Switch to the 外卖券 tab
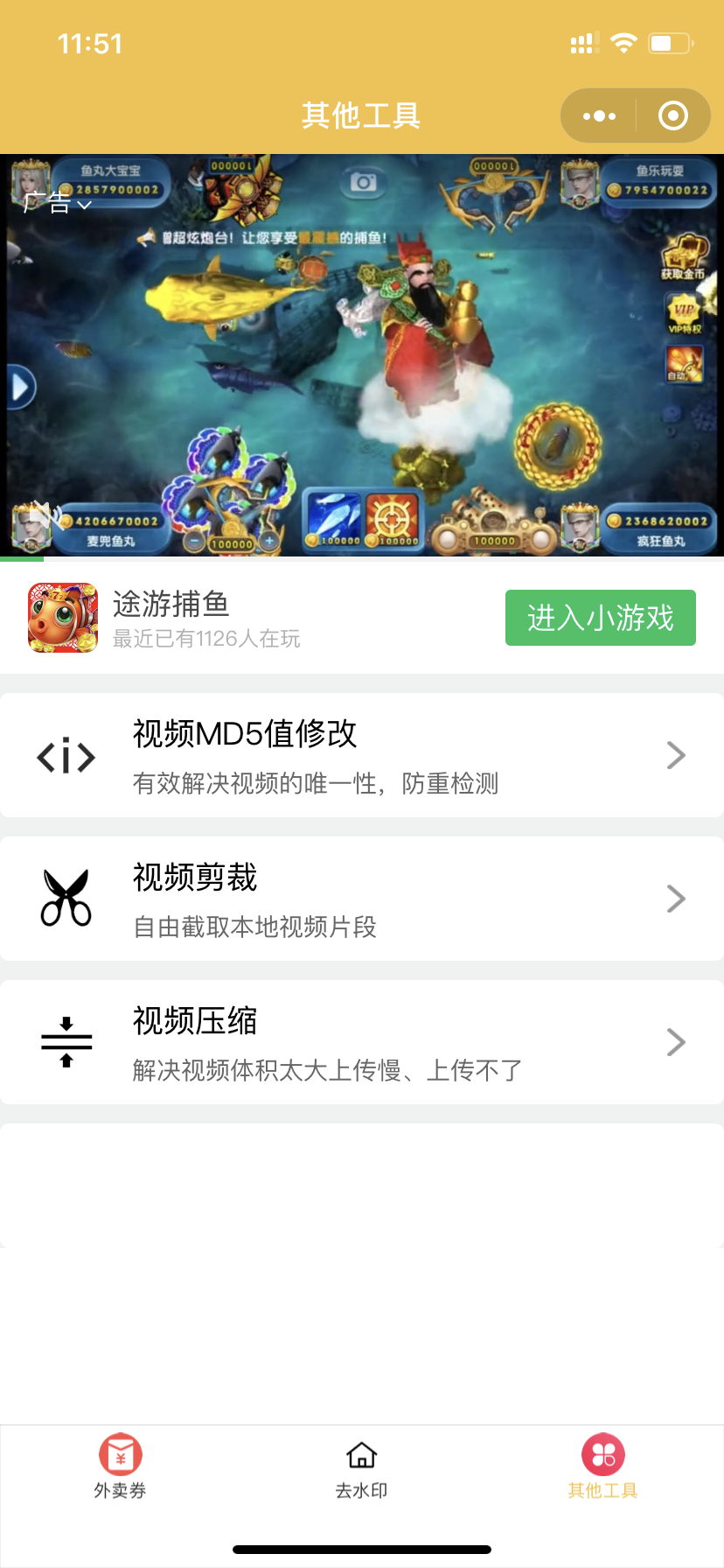This screenshot has width=724, height=1568. (x=121, y=1466)
